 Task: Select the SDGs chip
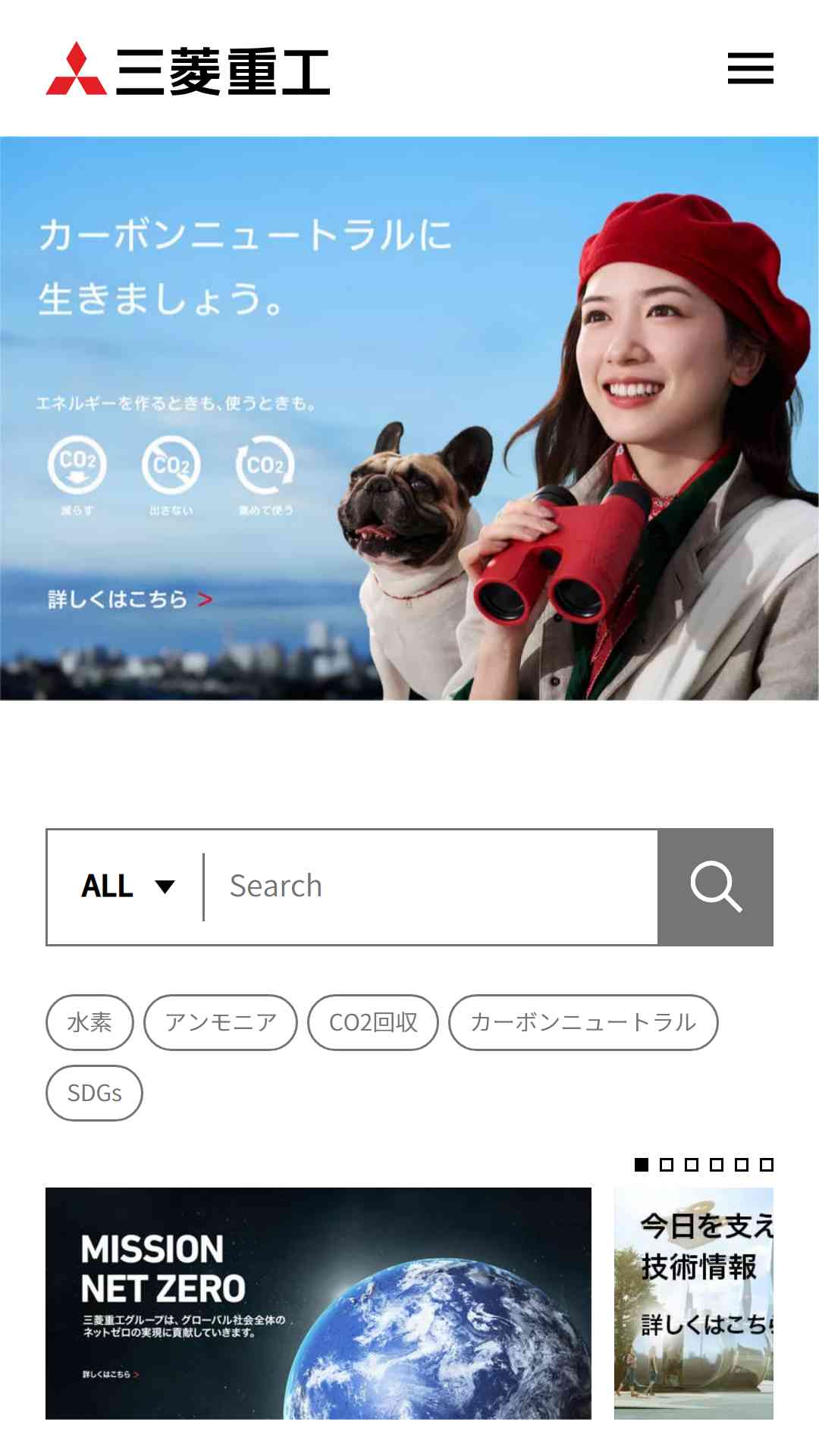point(94,1093)
